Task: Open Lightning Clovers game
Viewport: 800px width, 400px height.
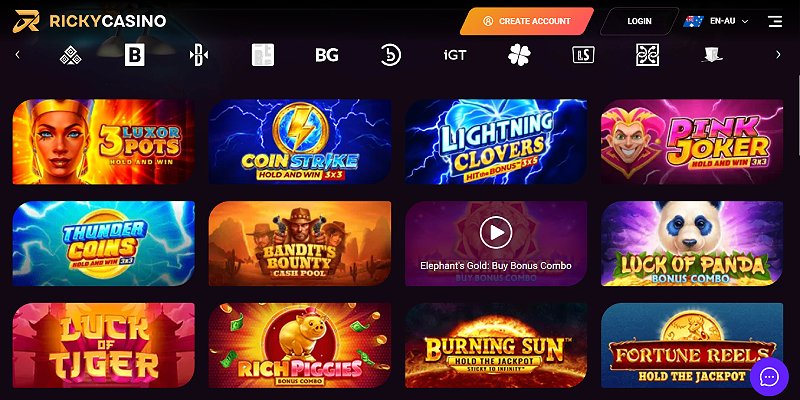Action: (x=495, y=142)
